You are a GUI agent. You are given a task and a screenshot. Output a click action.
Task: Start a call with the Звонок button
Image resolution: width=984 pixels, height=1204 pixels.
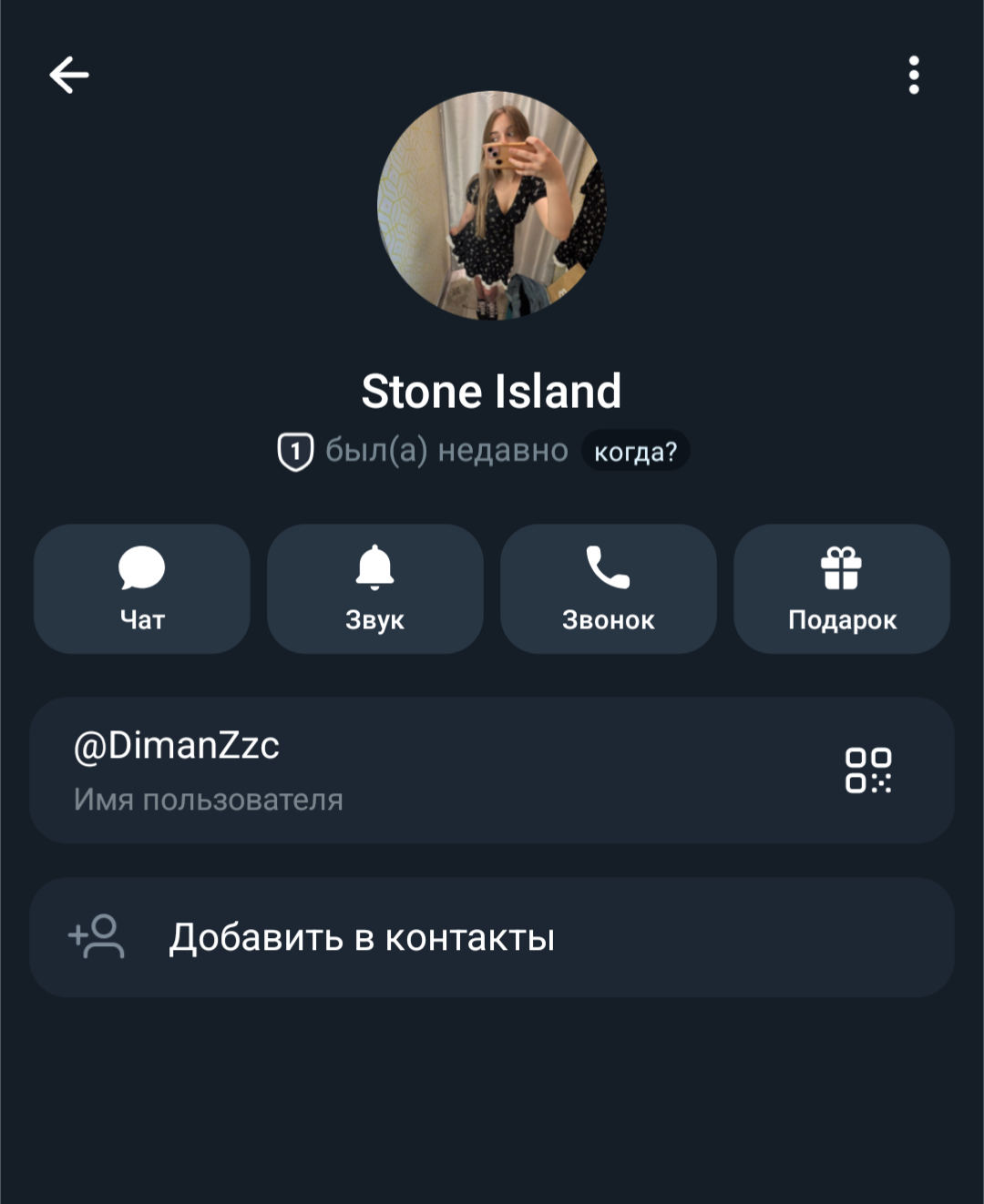[x=609, y=588]
